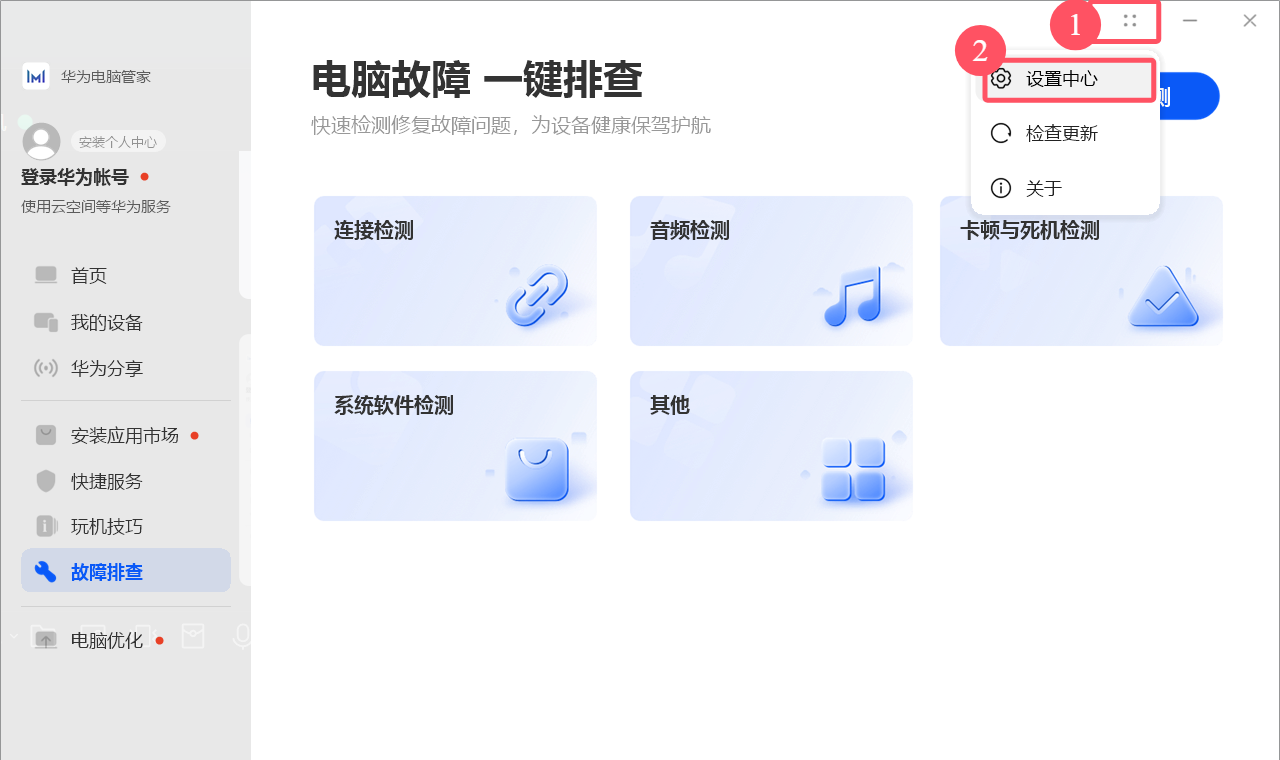Tap 登录华为帐号 to sign in
This screenshot has width=1280, height=760.
pos(75,178)
